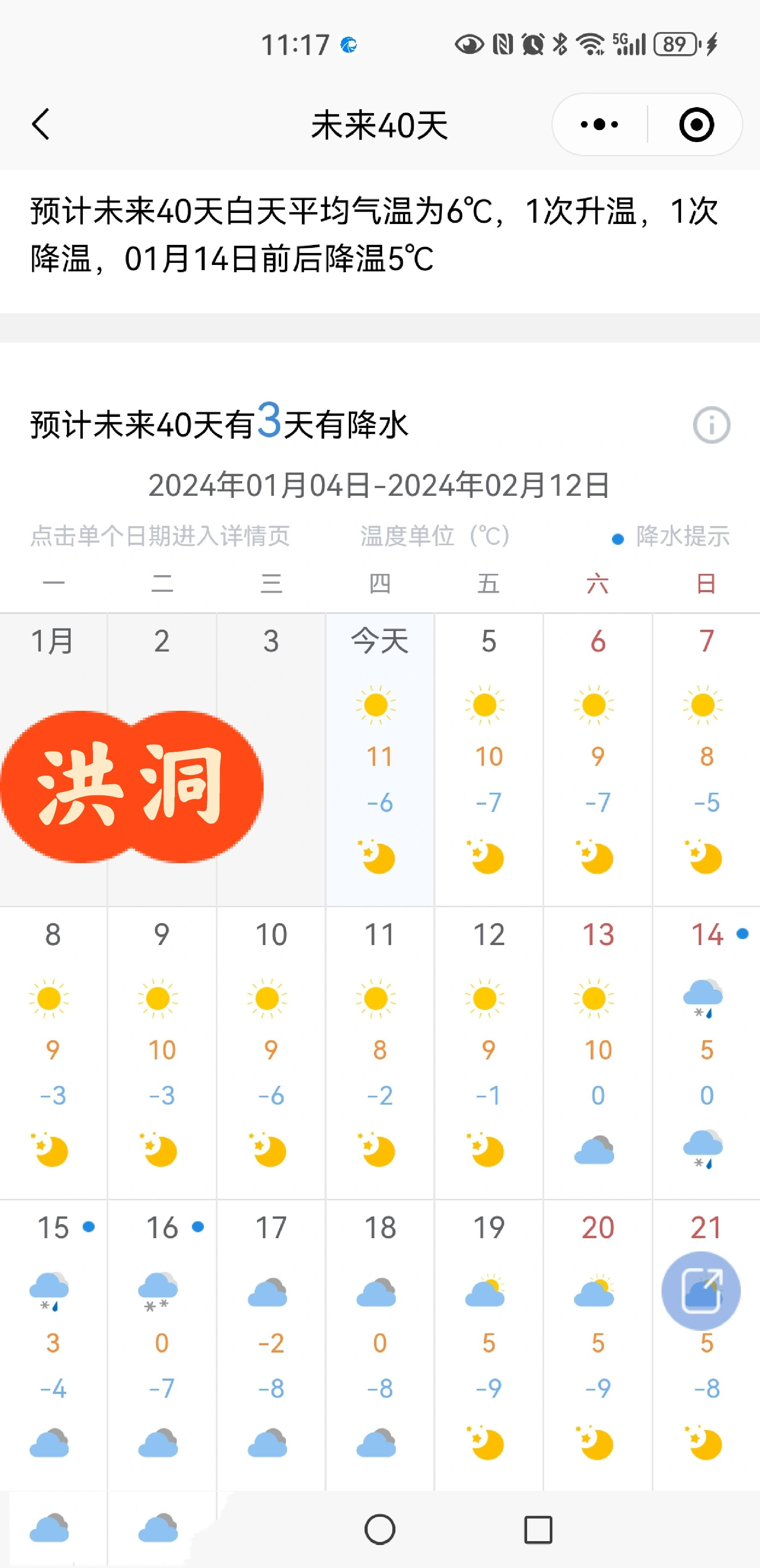
Task: Open the recent apps view
Action: click(x=538, y=1530)
